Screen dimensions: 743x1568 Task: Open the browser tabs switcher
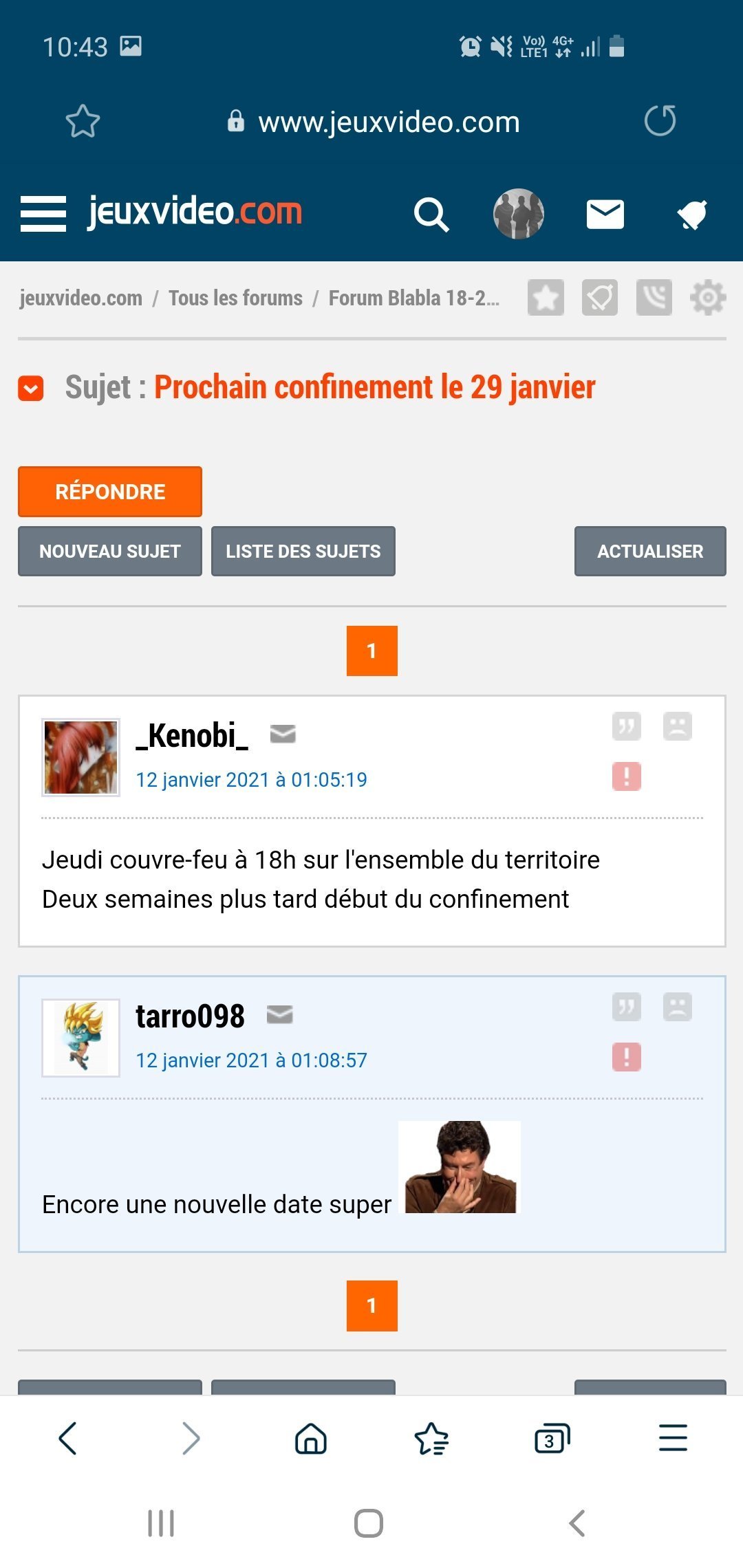[552, 1438]
